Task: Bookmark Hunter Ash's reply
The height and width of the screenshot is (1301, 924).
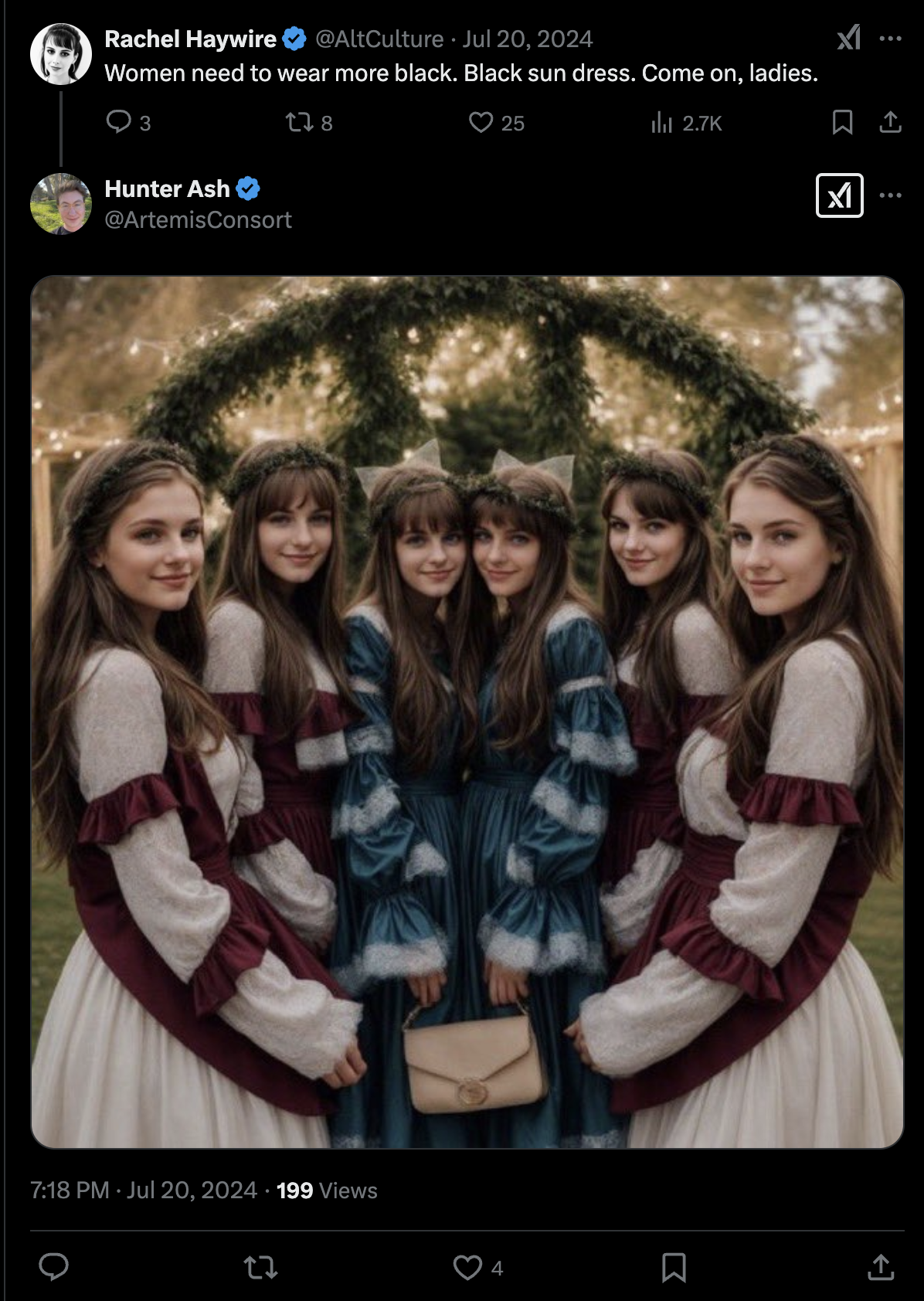Action: pos(674,1267)
